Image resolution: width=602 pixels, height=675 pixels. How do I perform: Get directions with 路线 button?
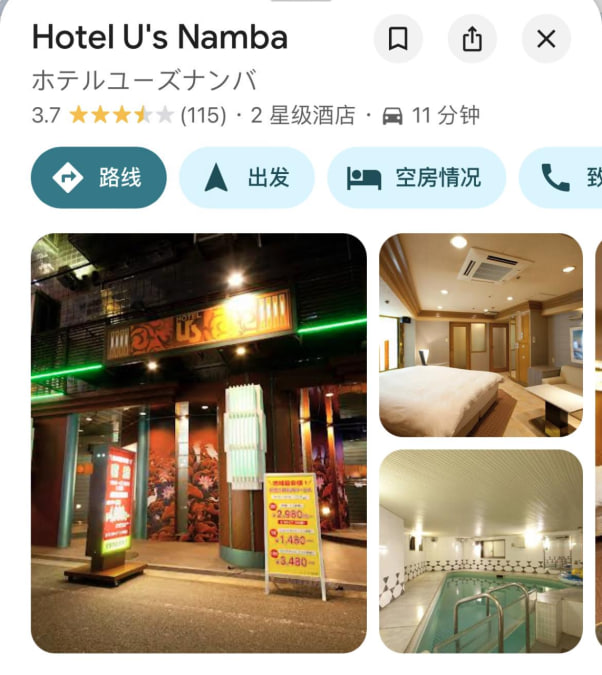point(98,178)
